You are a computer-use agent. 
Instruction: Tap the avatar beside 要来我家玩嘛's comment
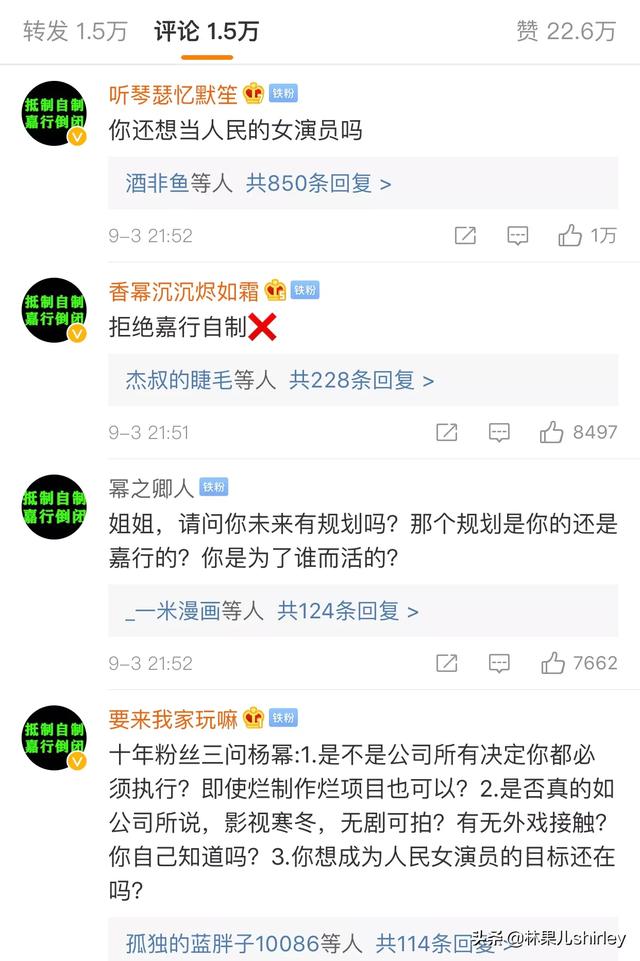[55, 736]
